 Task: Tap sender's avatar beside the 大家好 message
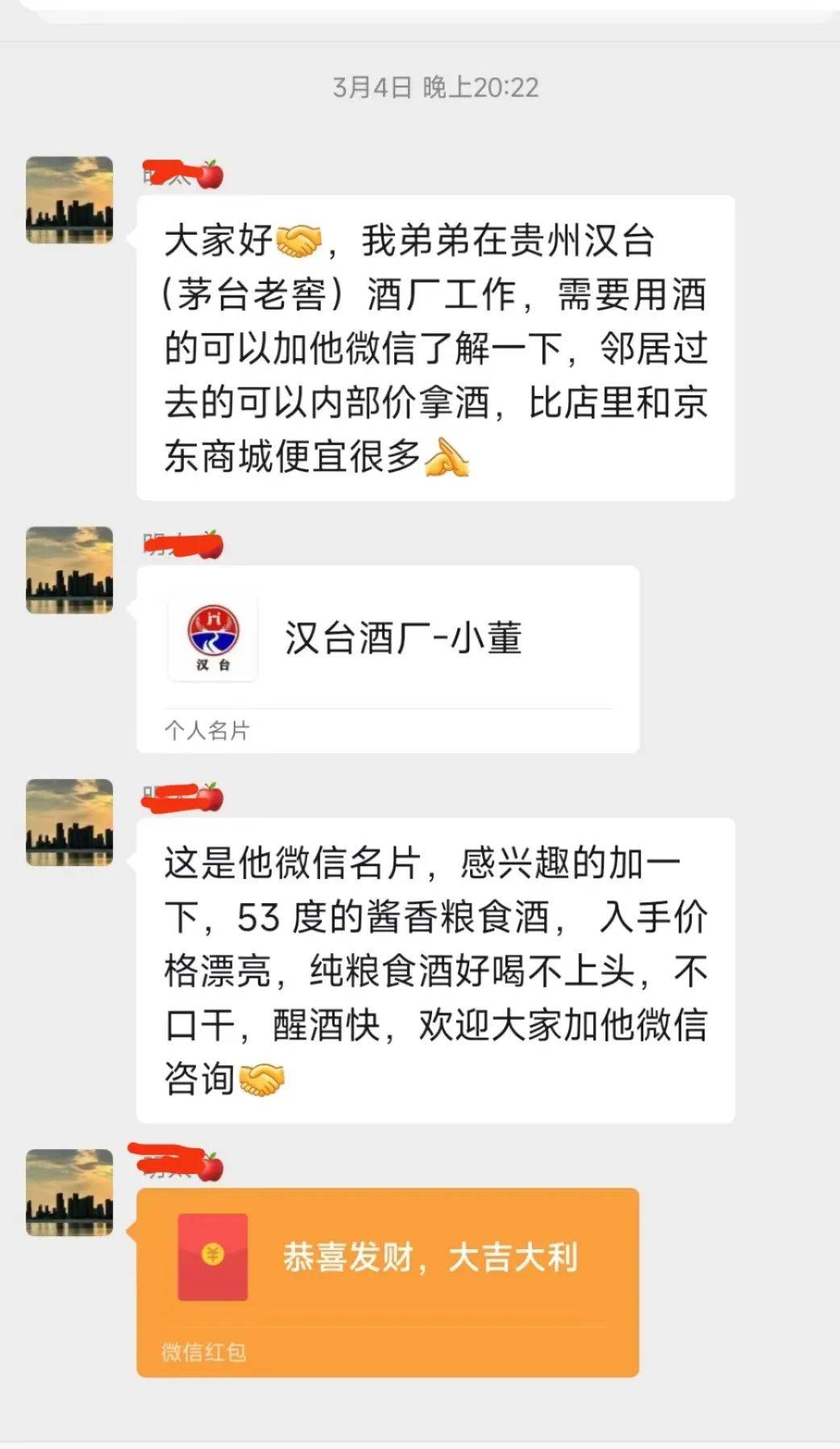(x=69, y=200)
